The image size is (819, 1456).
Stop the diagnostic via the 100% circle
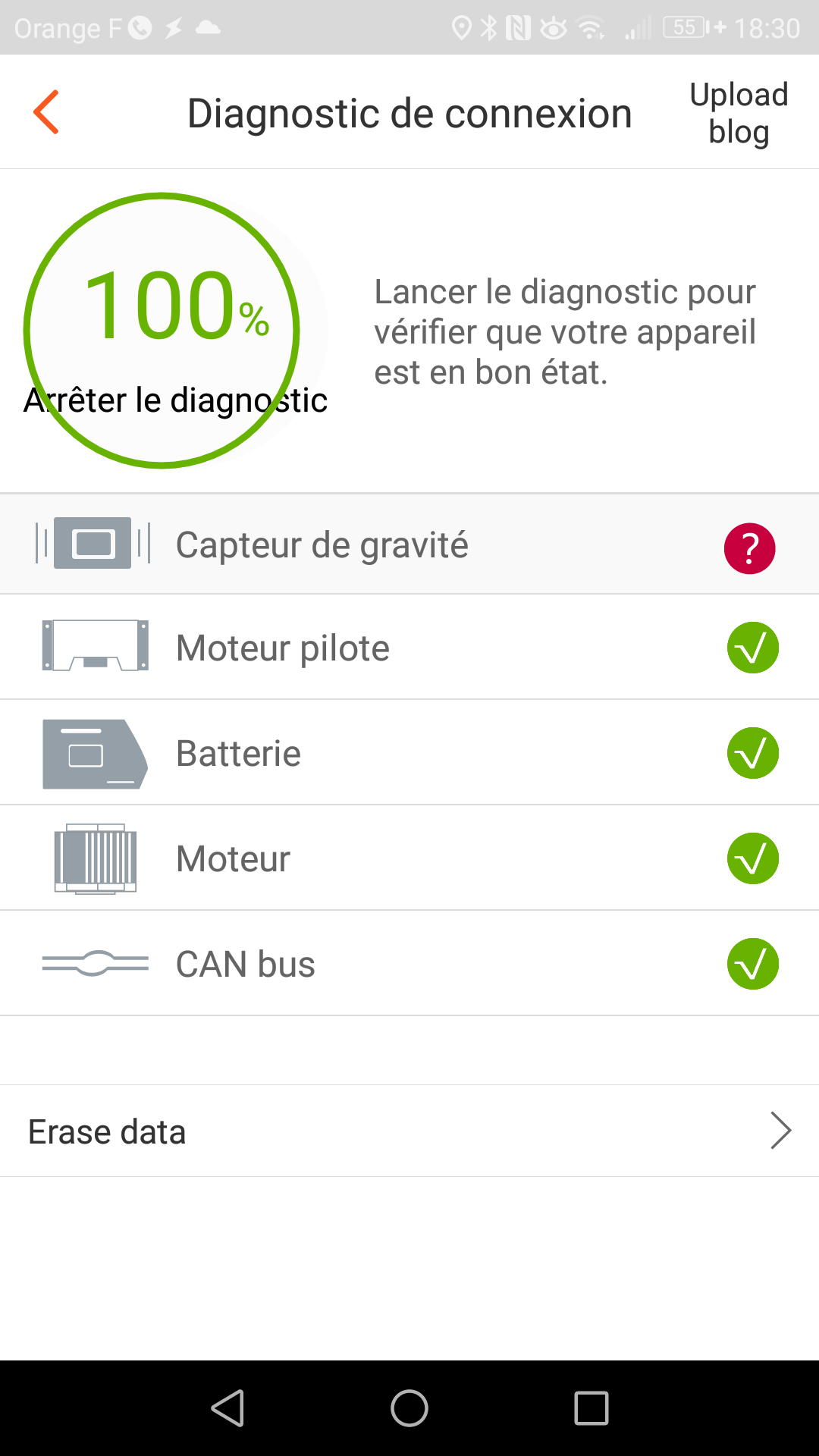162,331
